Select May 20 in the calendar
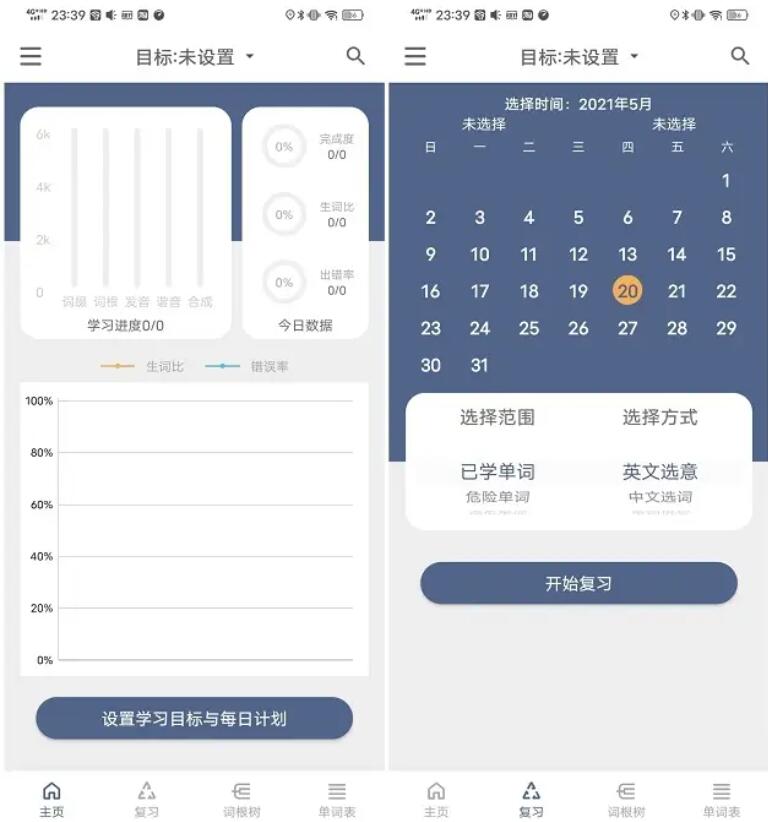Screen dimensions: 768x822 (x=627, y=291)
